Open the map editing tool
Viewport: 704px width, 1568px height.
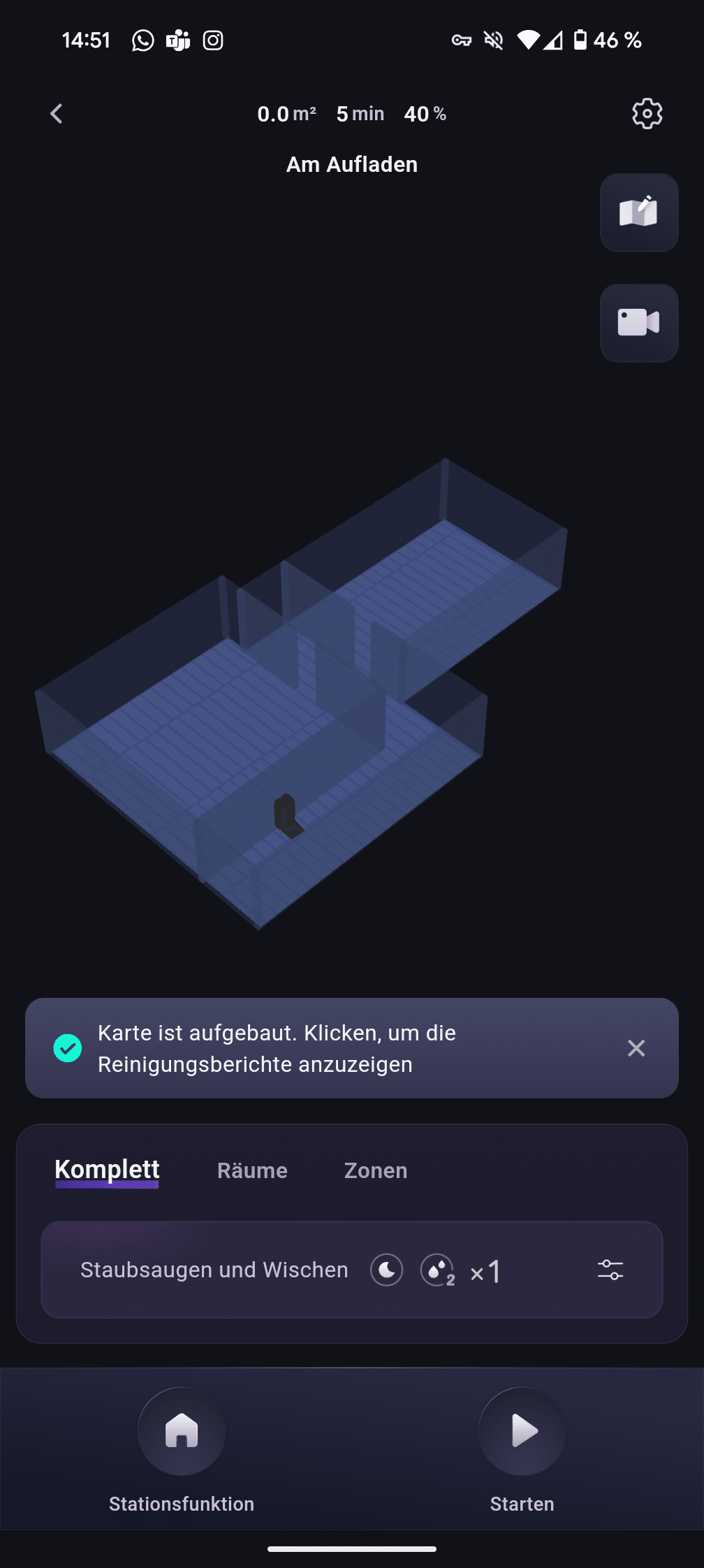pos(638,212)
